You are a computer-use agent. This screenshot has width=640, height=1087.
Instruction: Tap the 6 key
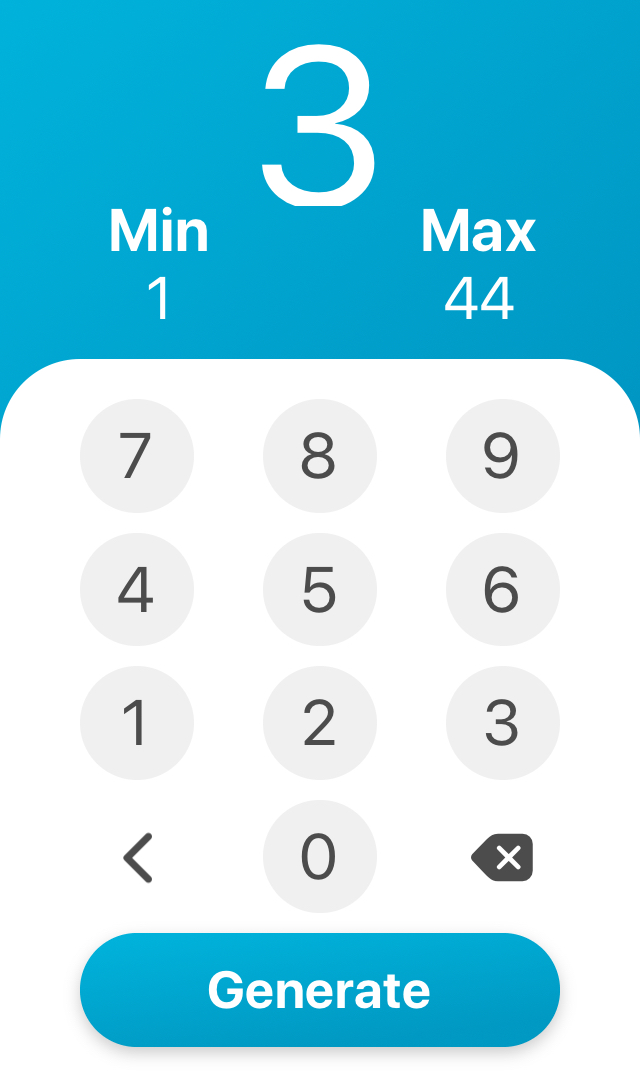click(502, 589)
